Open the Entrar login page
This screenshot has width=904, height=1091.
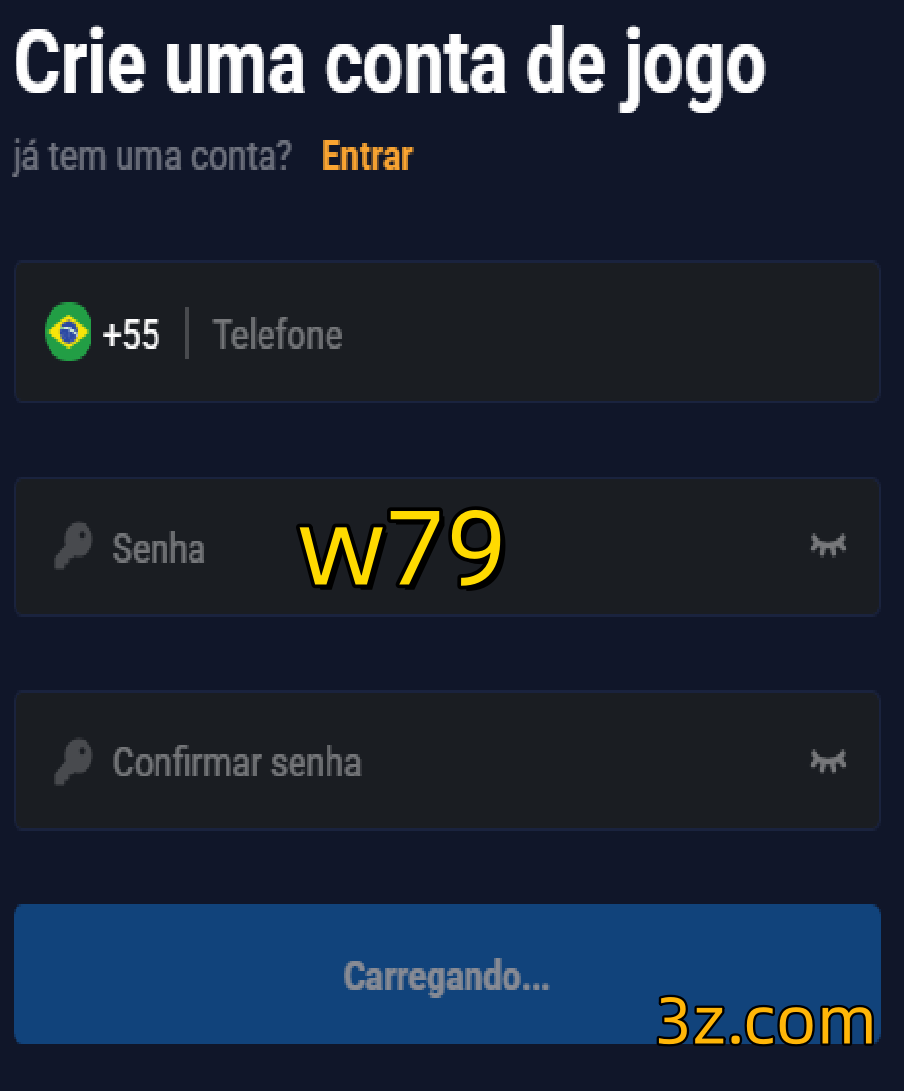(x=366, y=156)
